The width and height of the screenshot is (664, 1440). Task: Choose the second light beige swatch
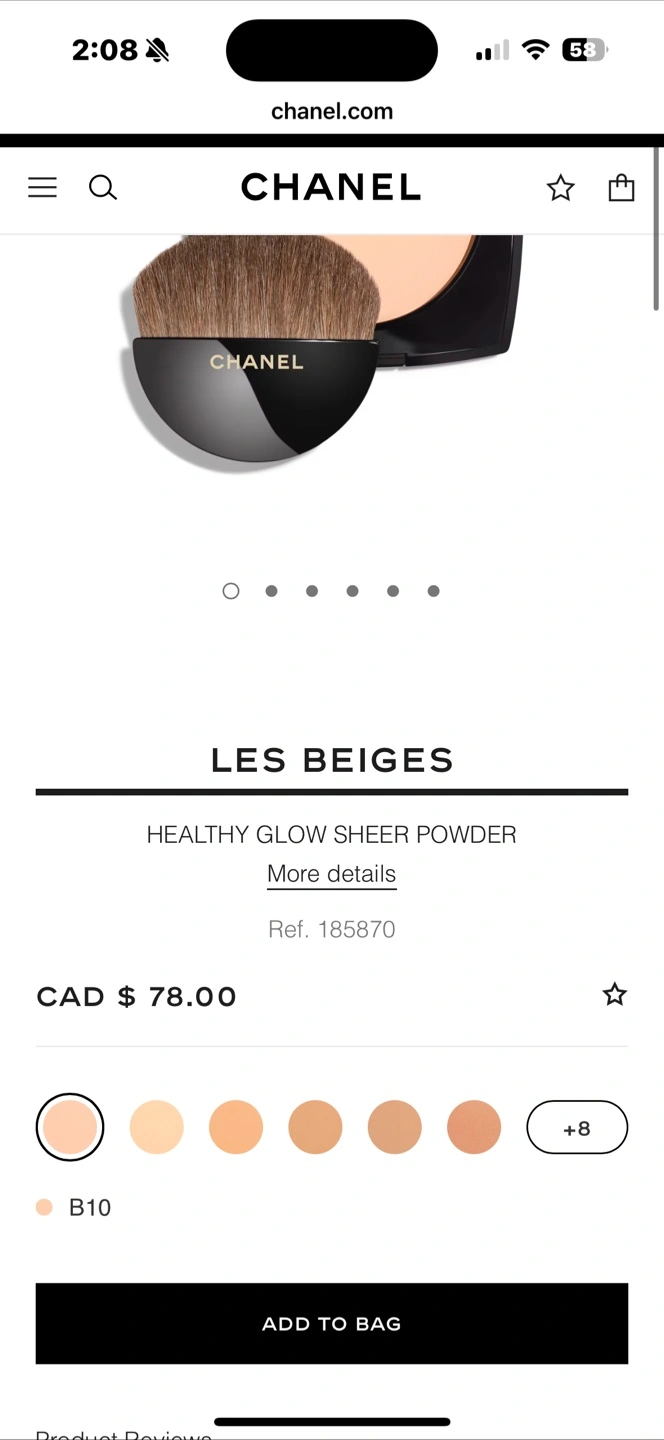point(157,1127)
